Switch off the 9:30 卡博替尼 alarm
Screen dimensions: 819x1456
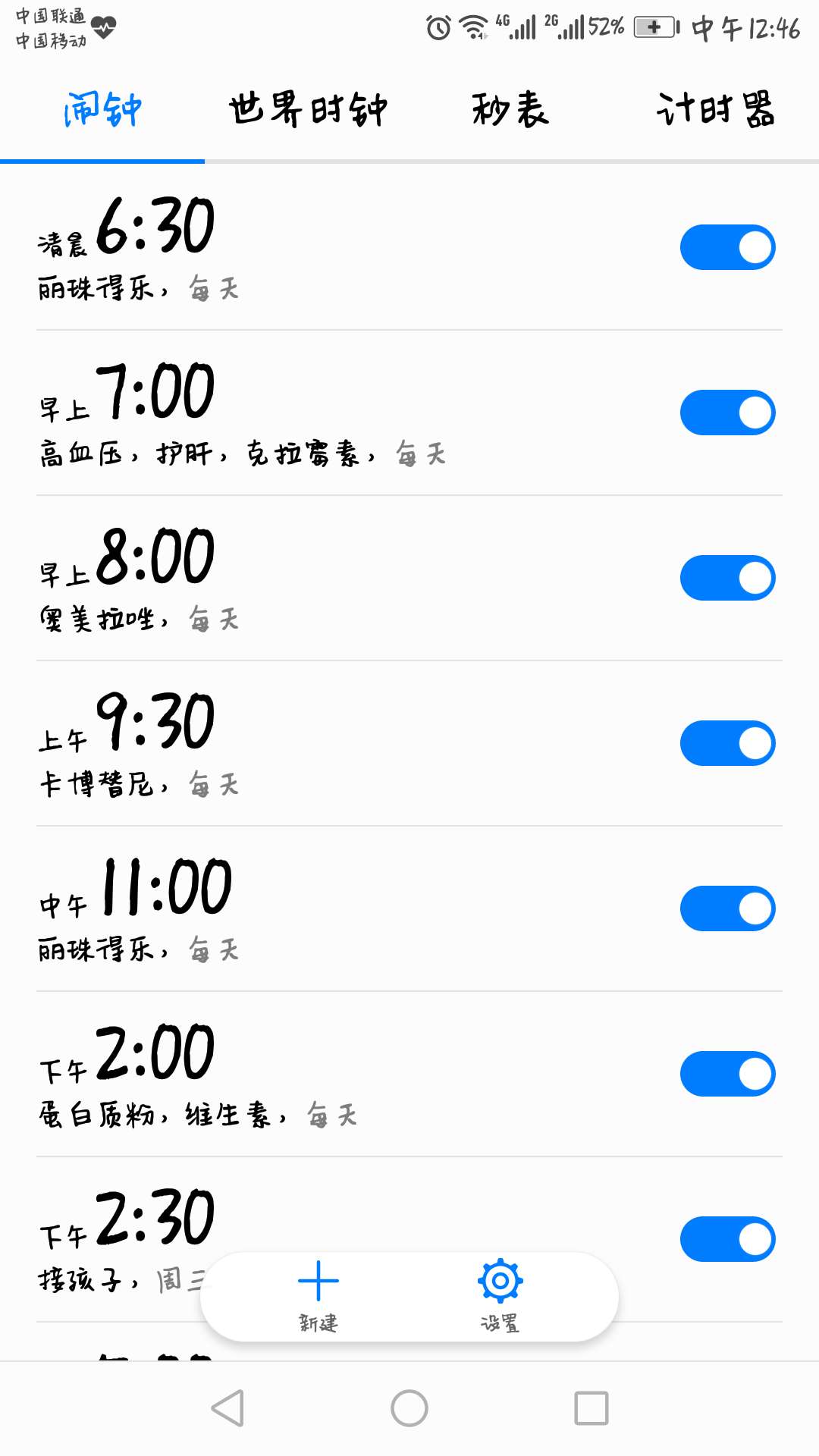[x=727, y=743]
